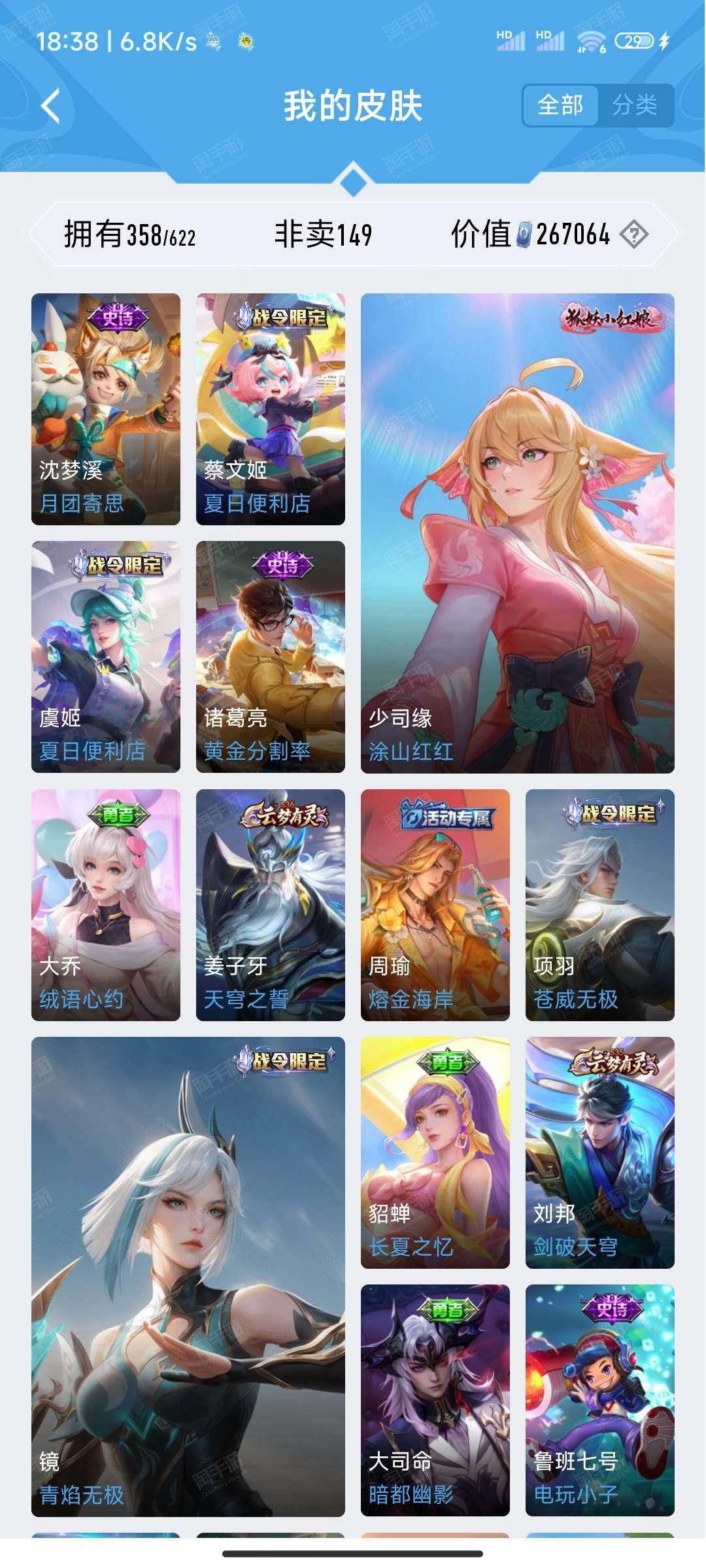The image size is (706, 1568).
Task: Open the value help question mark icon
Action: (633, 235)
